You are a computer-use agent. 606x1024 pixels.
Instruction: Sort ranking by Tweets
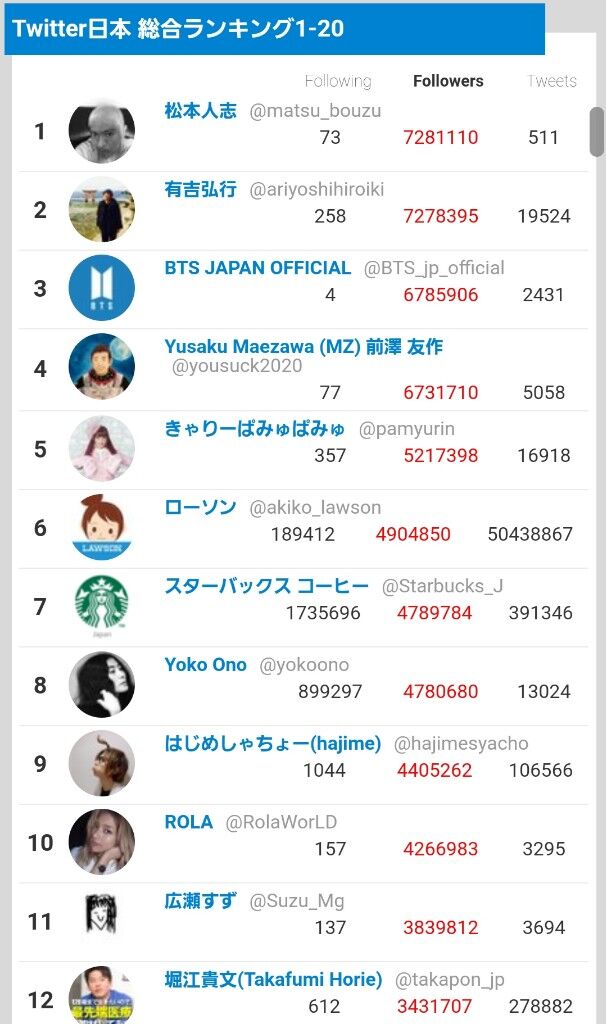click(552, 81)
